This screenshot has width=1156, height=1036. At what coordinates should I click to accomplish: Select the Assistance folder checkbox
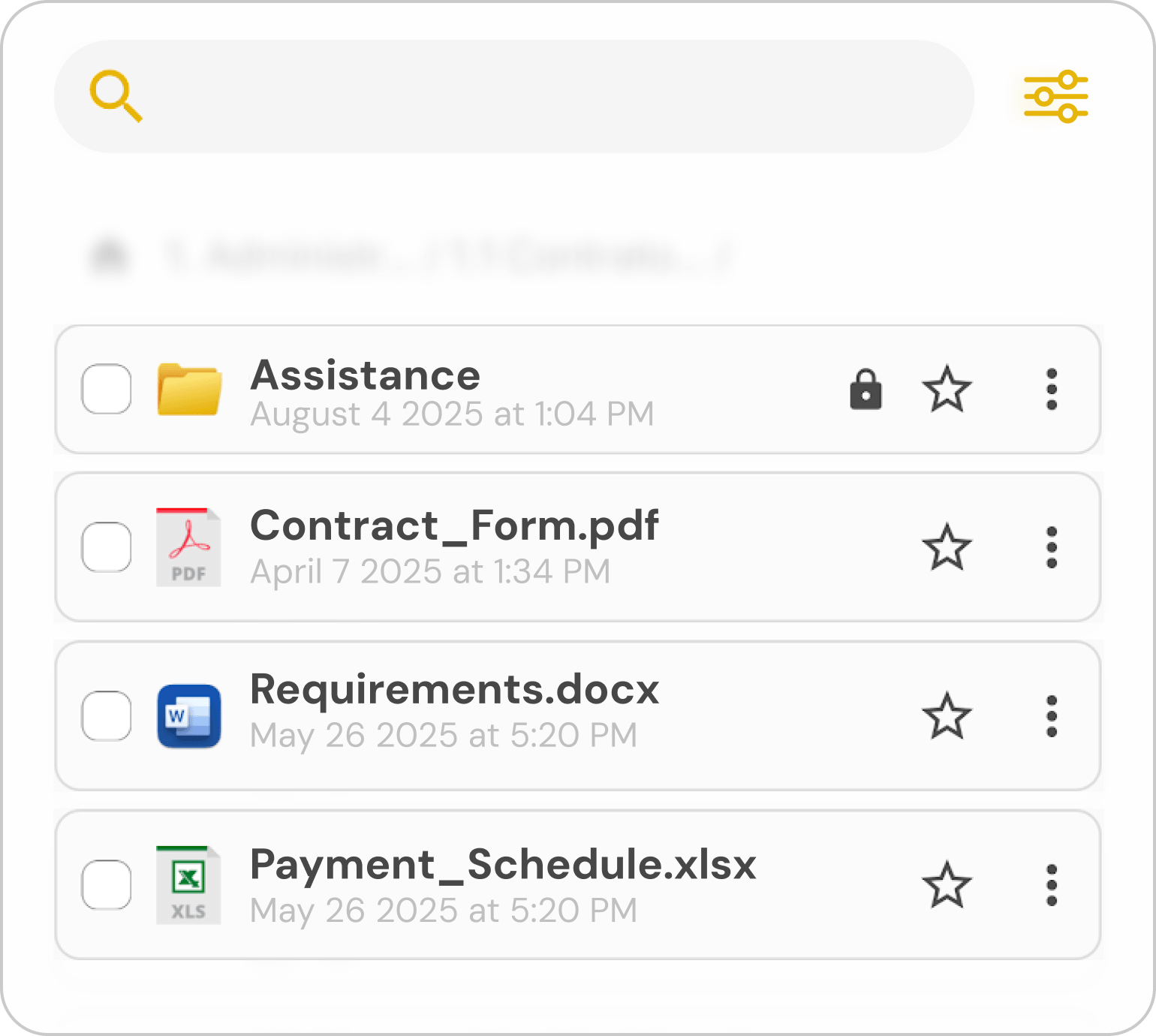click(x=107, y=389)
